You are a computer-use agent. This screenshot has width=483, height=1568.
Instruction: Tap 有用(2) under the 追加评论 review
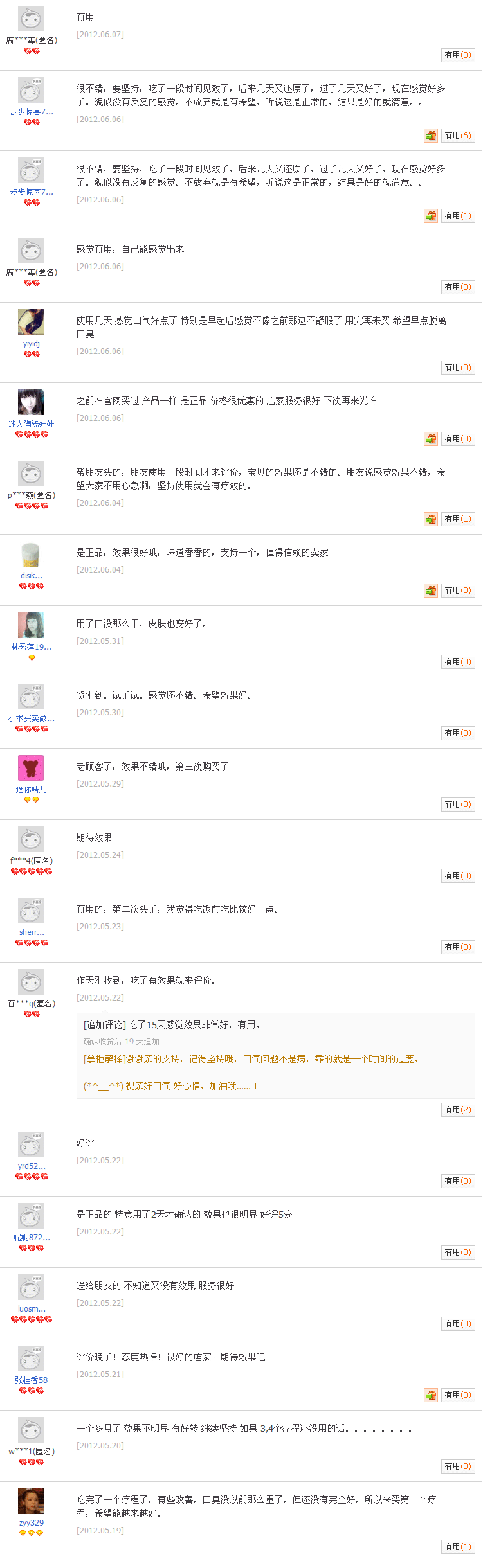(x=458, y=1110)
